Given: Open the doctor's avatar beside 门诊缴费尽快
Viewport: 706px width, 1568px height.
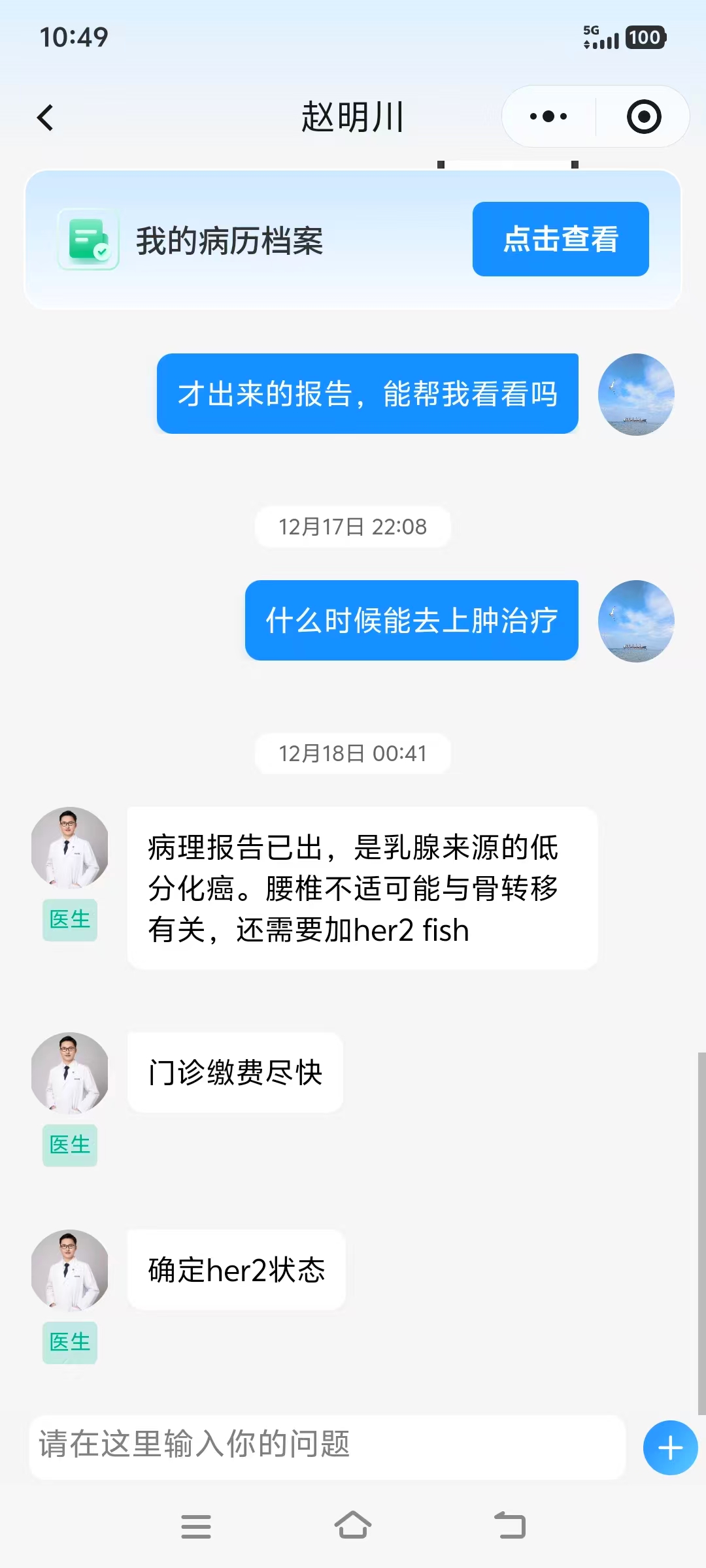Looking at the screenshot, I should click(x=70, y=1073).
